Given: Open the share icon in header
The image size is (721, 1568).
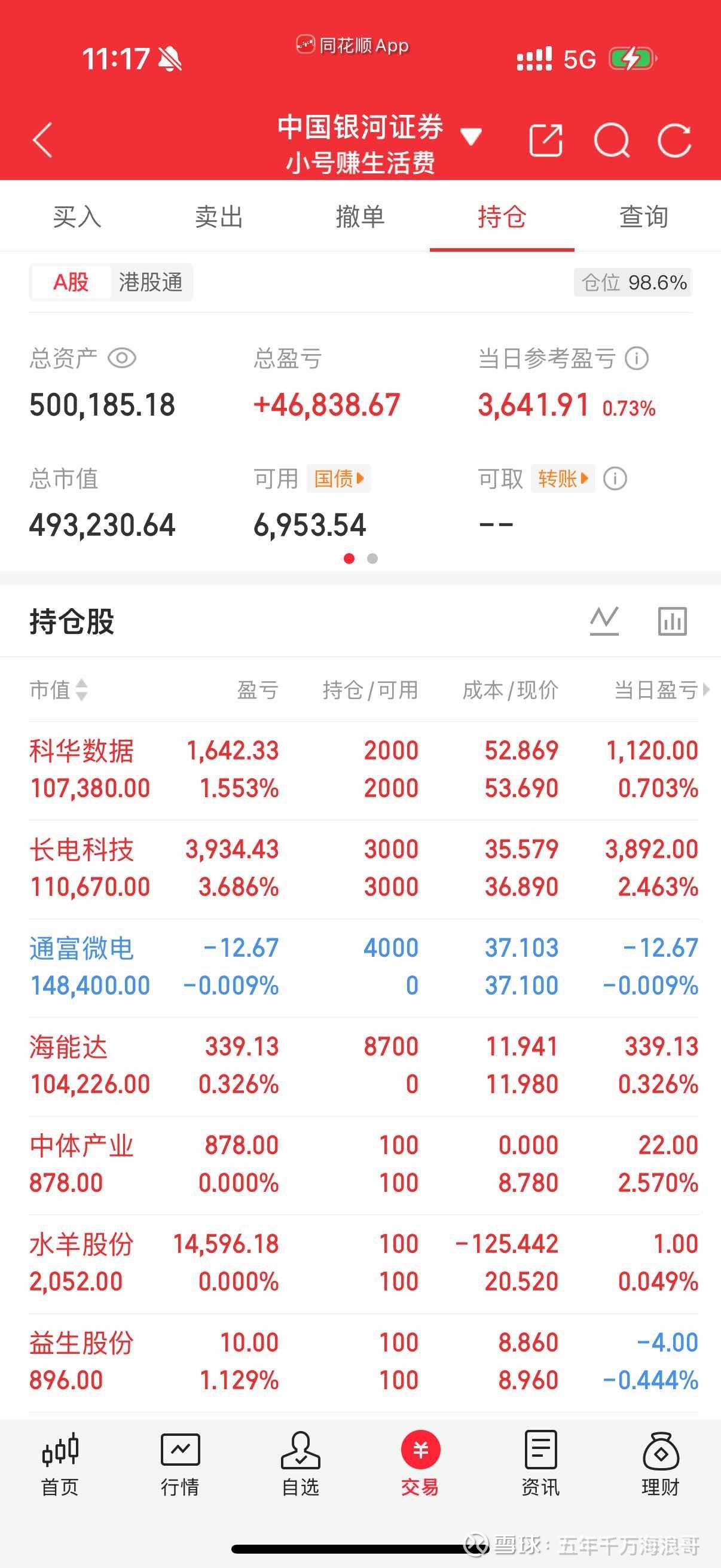Looking at the screenshot, I should 545,141.
